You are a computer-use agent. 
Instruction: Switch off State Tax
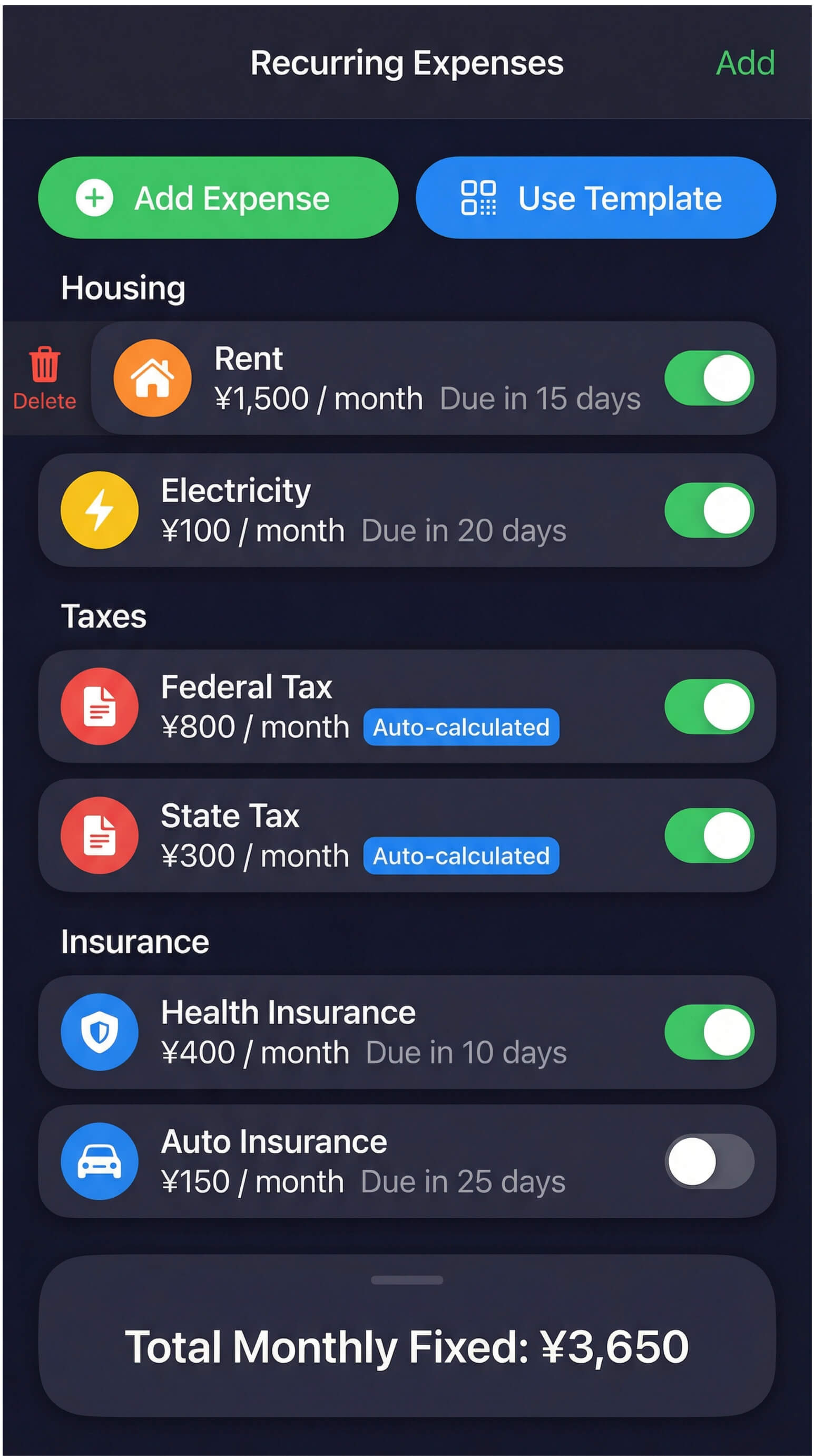(x=709, y=835)
